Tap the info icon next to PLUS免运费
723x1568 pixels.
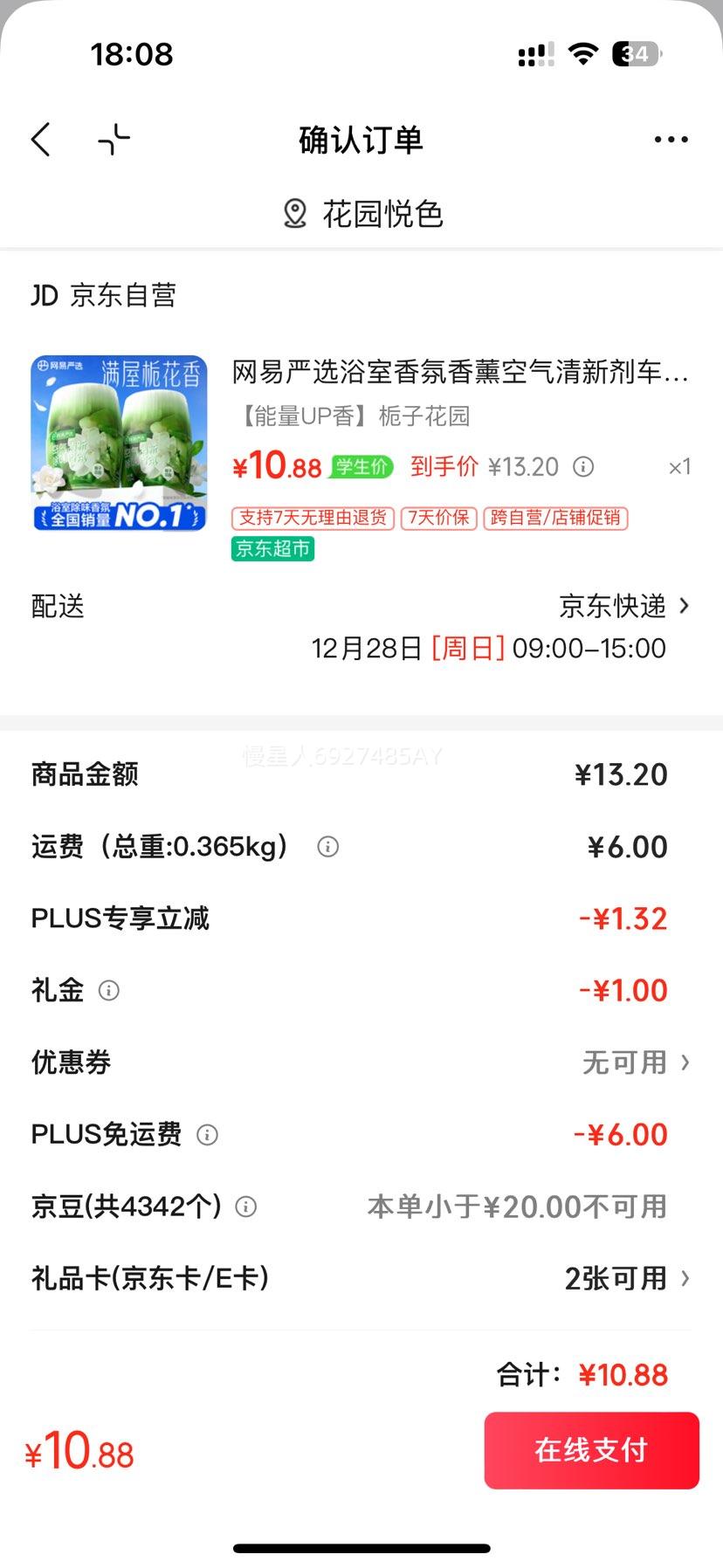pyautogui.click(x=207, y=1135)
